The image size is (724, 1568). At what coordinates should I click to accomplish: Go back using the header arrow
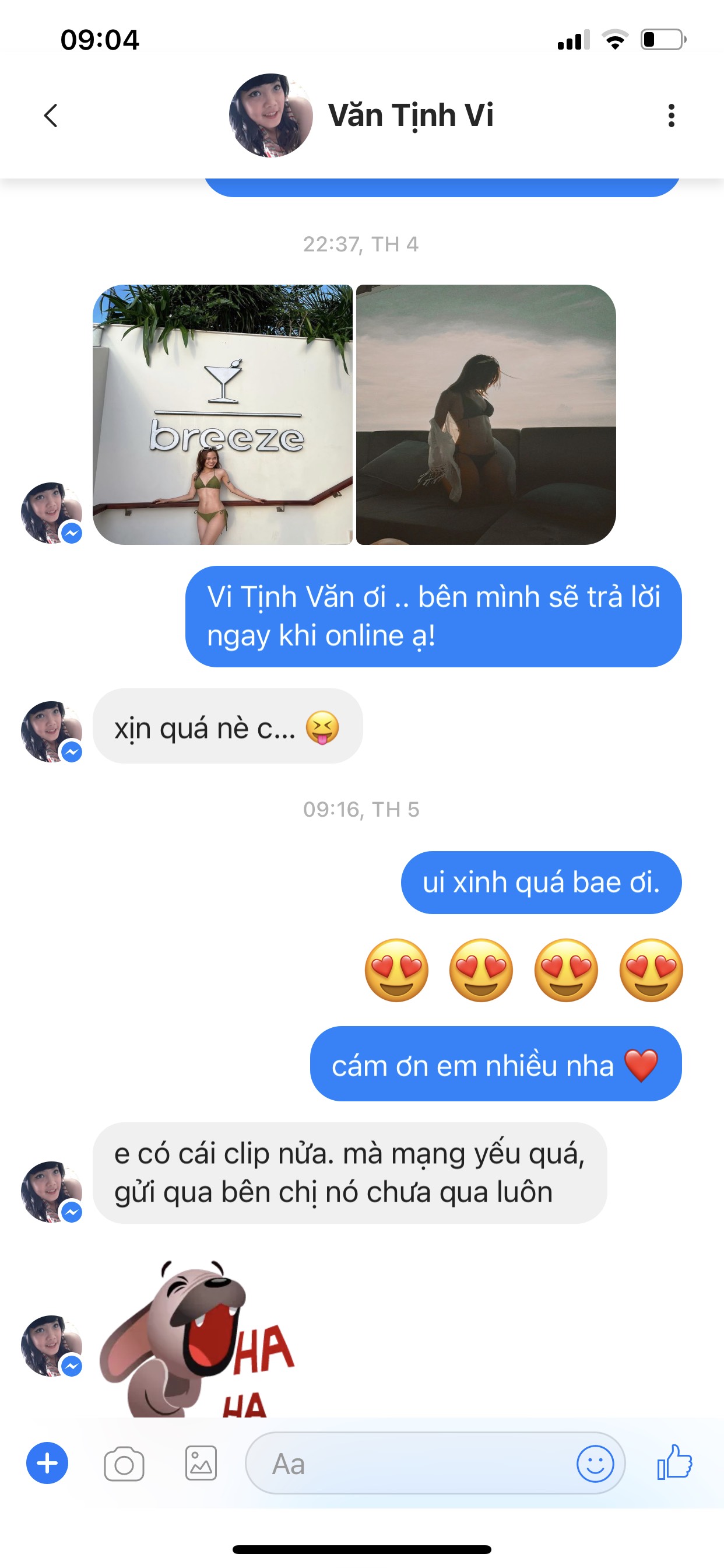point(51,115)
